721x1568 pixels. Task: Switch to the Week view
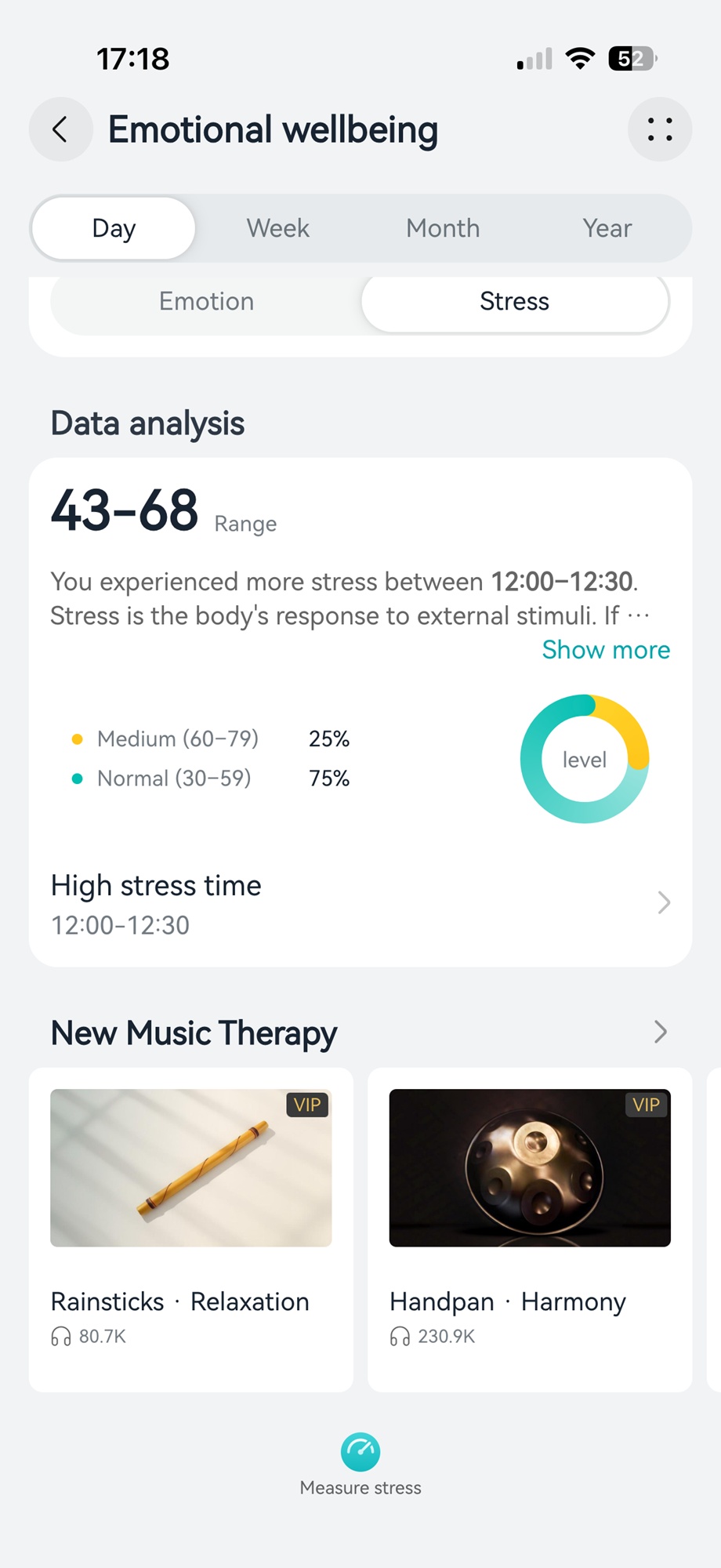tap(277, 228)
